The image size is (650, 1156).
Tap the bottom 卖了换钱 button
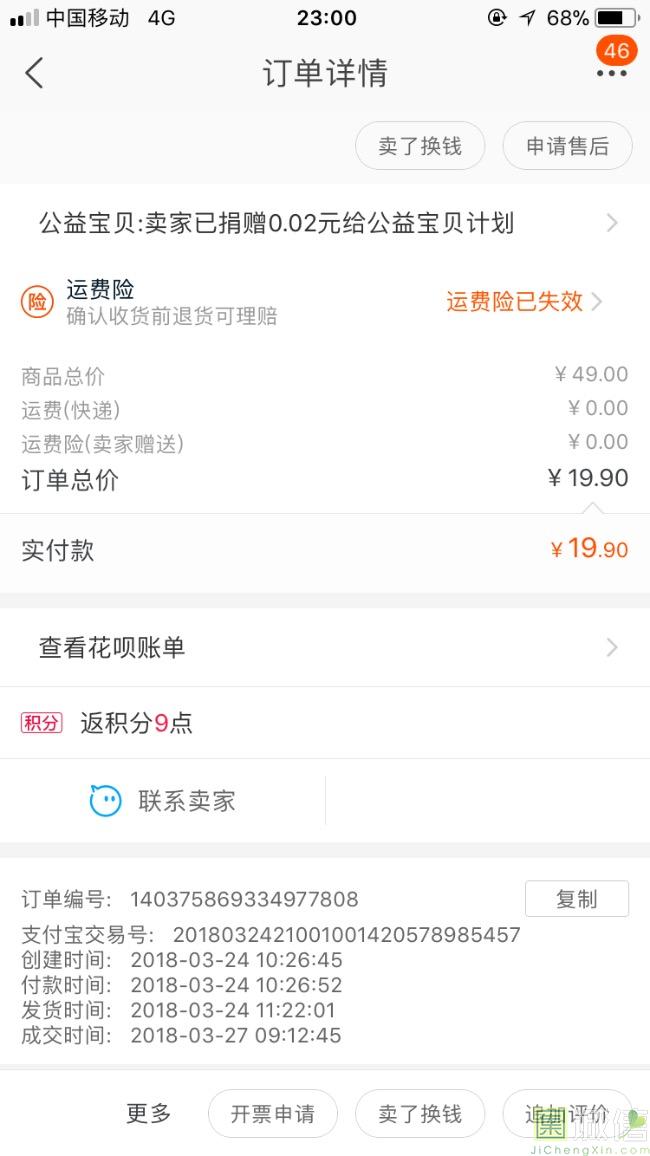(x=420, y=1113)
